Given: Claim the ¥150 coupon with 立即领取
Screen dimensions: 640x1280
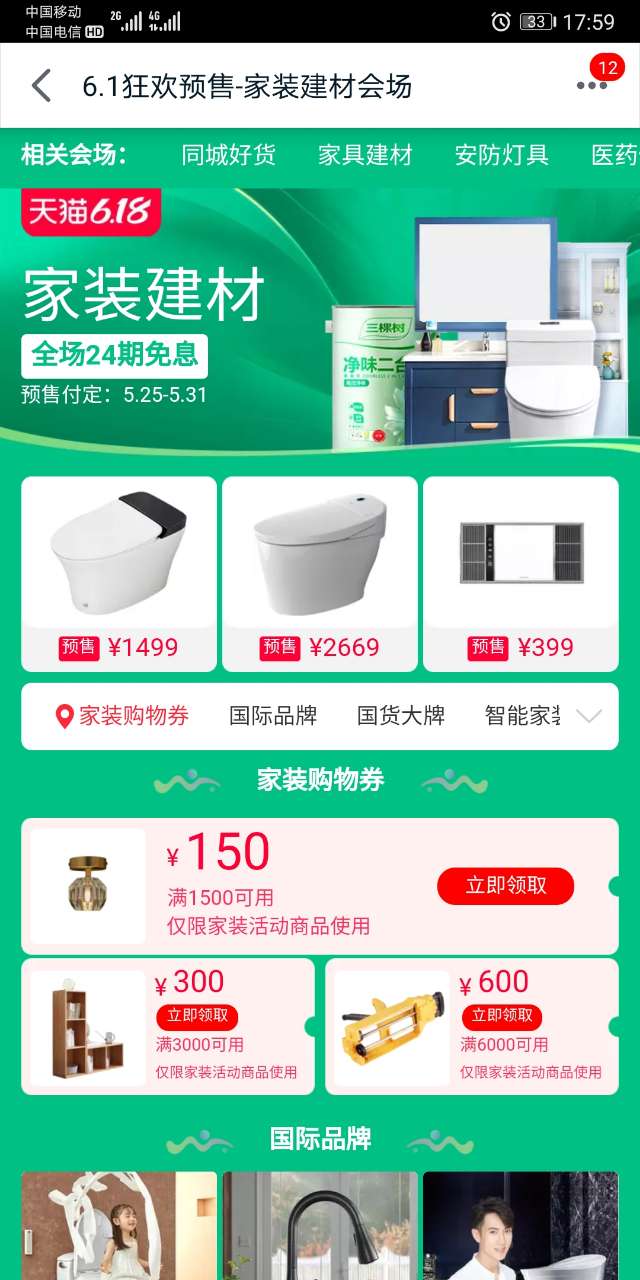Looking at the screenshot, I should click(x=505, y=886).
